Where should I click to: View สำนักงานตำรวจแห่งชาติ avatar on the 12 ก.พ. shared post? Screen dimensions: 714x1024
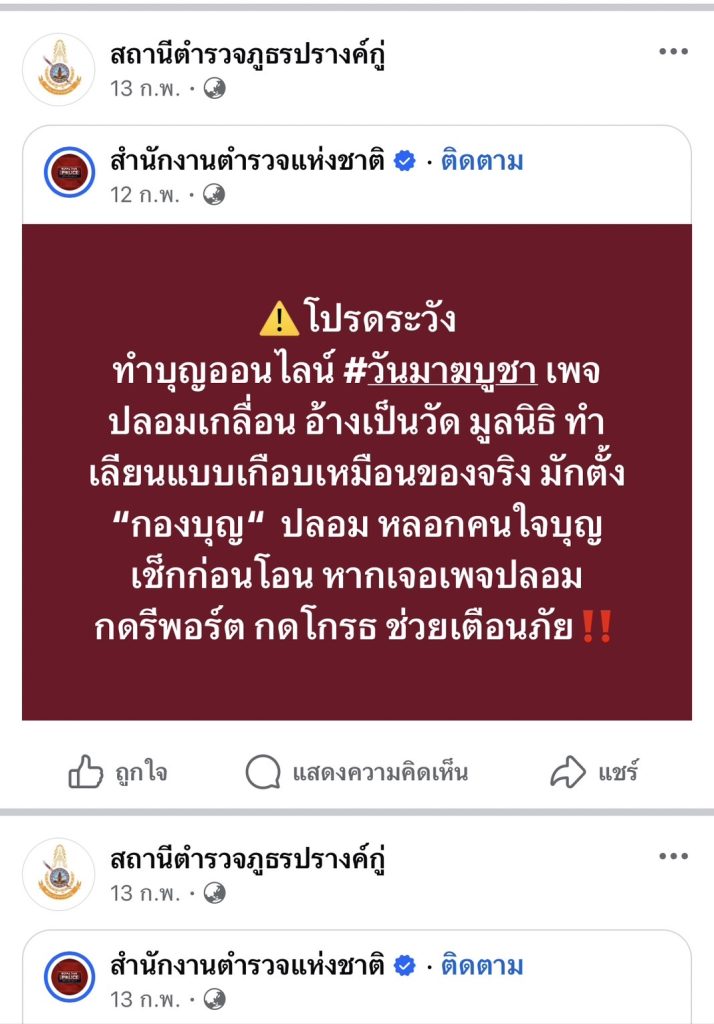pos(70,174)
